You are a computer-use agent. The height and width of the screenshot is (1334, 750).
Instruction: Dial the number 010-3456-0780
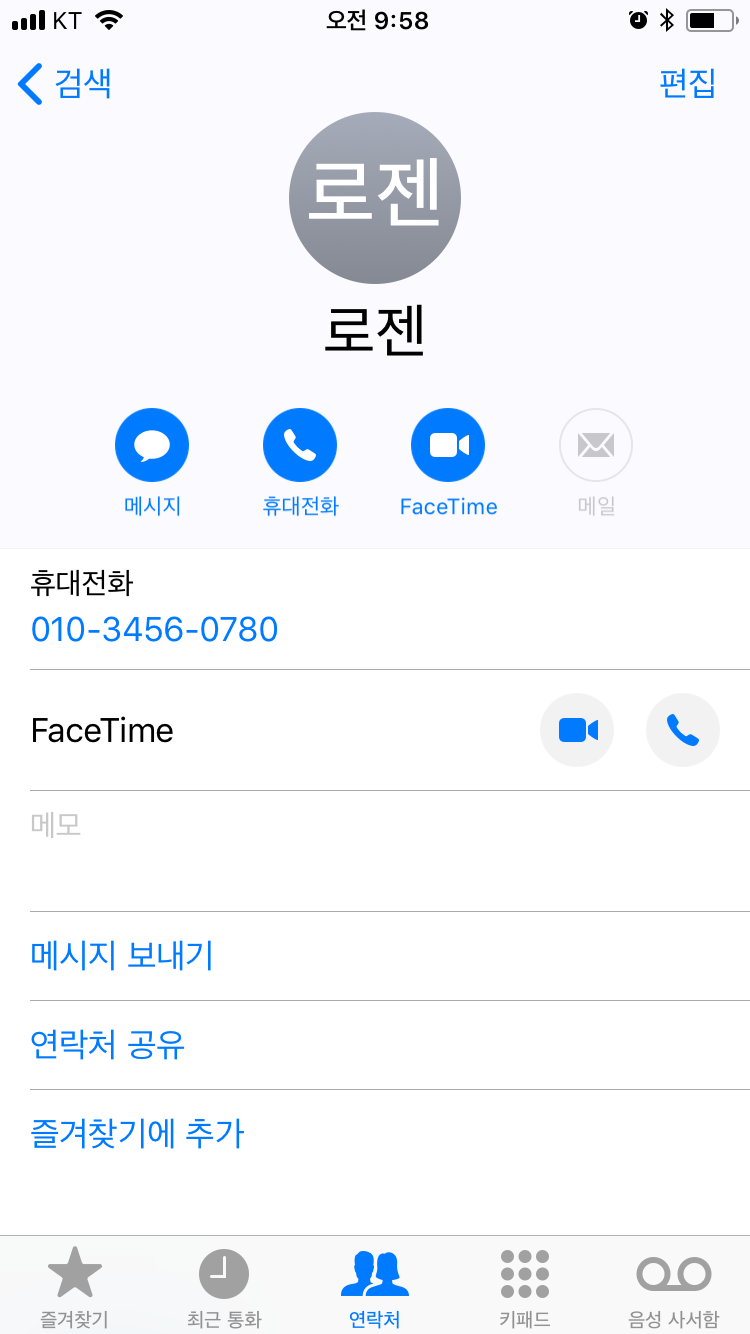point(155,629)
